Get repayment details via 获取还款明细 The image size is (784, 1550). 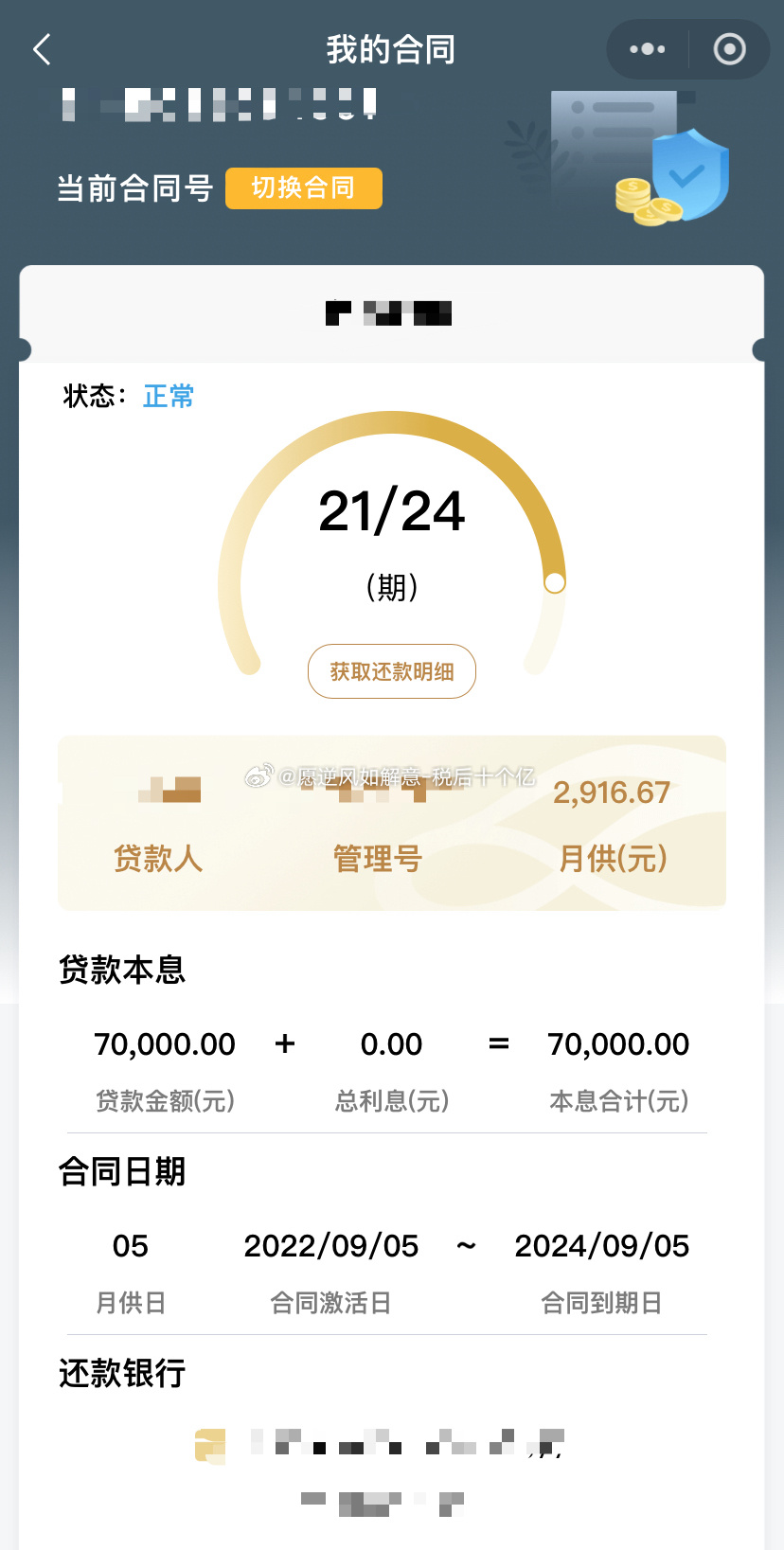pos(392,671)
